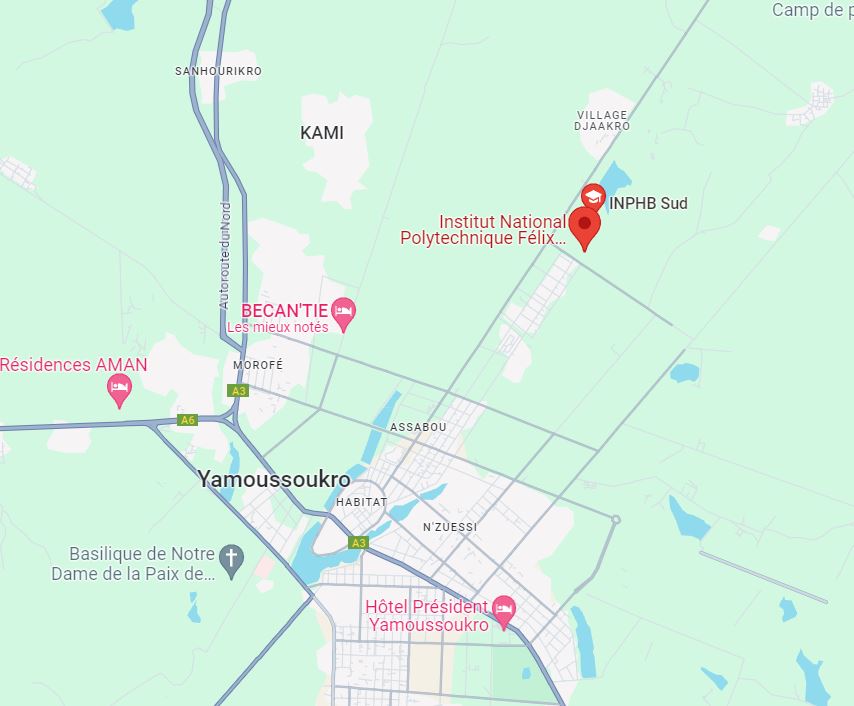This screenshot has height=706, width=854.
Task: Open the Résidences AMAN lodging marker
Action: click(x=120, y=388)
